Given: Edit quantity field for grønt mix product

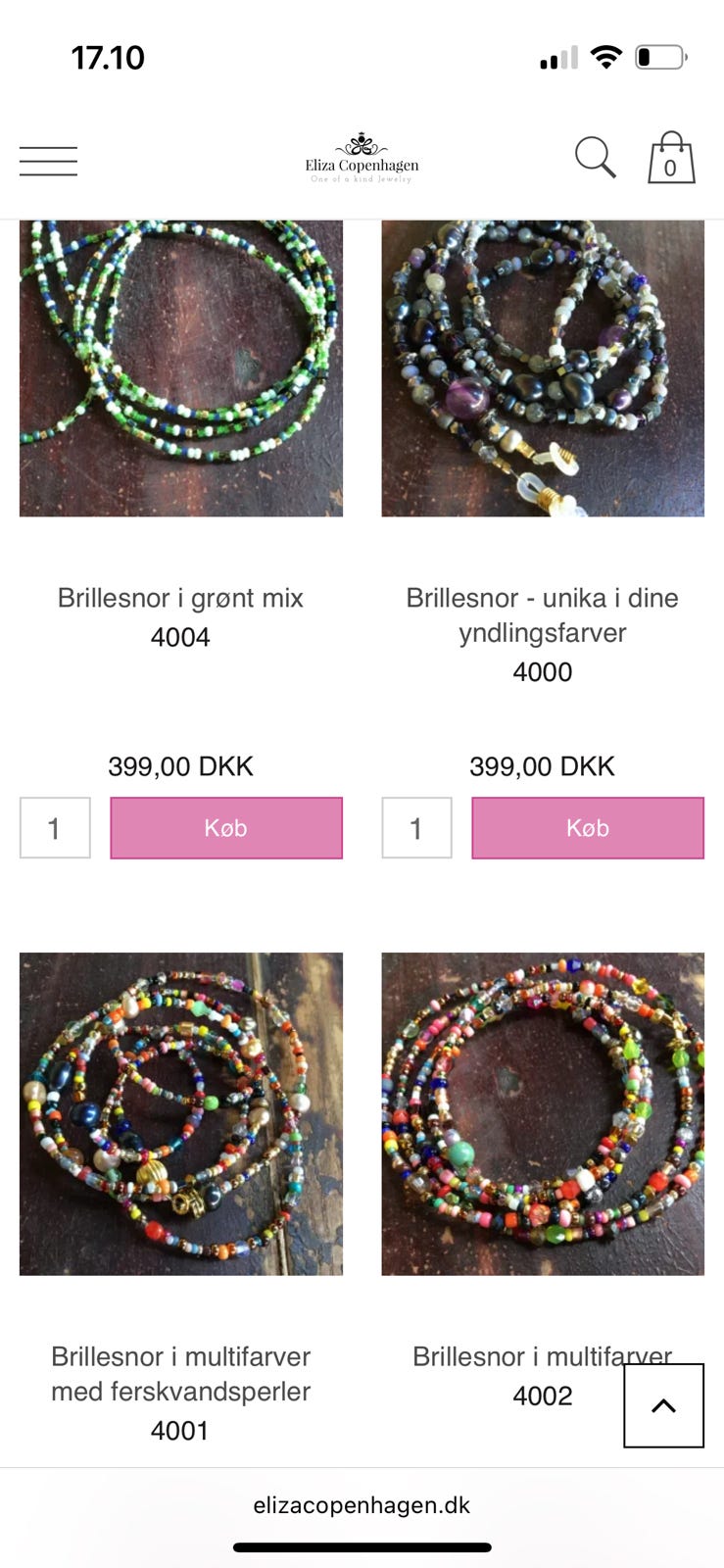Looking at the screenshot, I should tap(55, 827).
